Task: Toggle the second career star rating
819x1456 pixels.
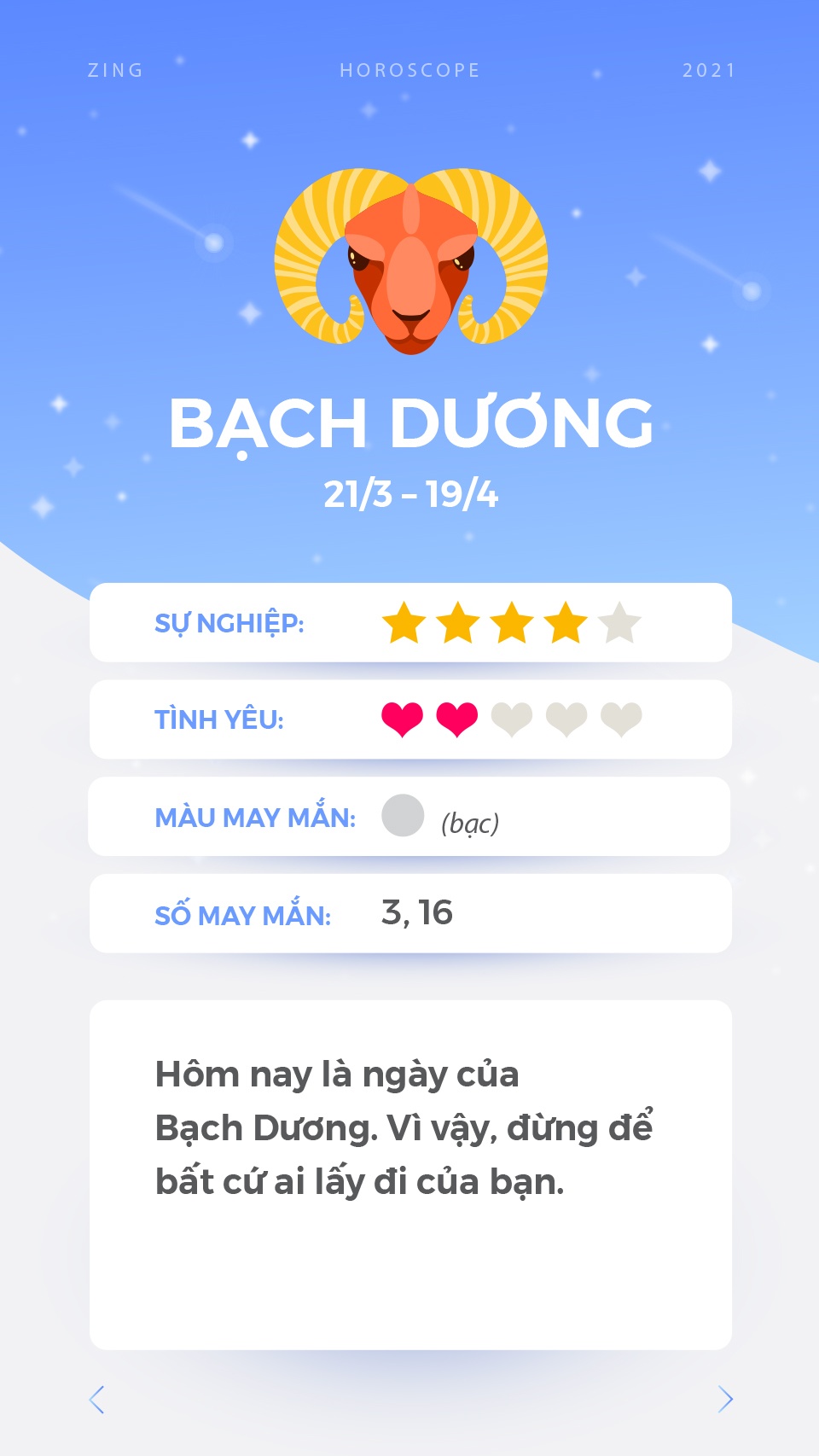Action: coord(458,622)
